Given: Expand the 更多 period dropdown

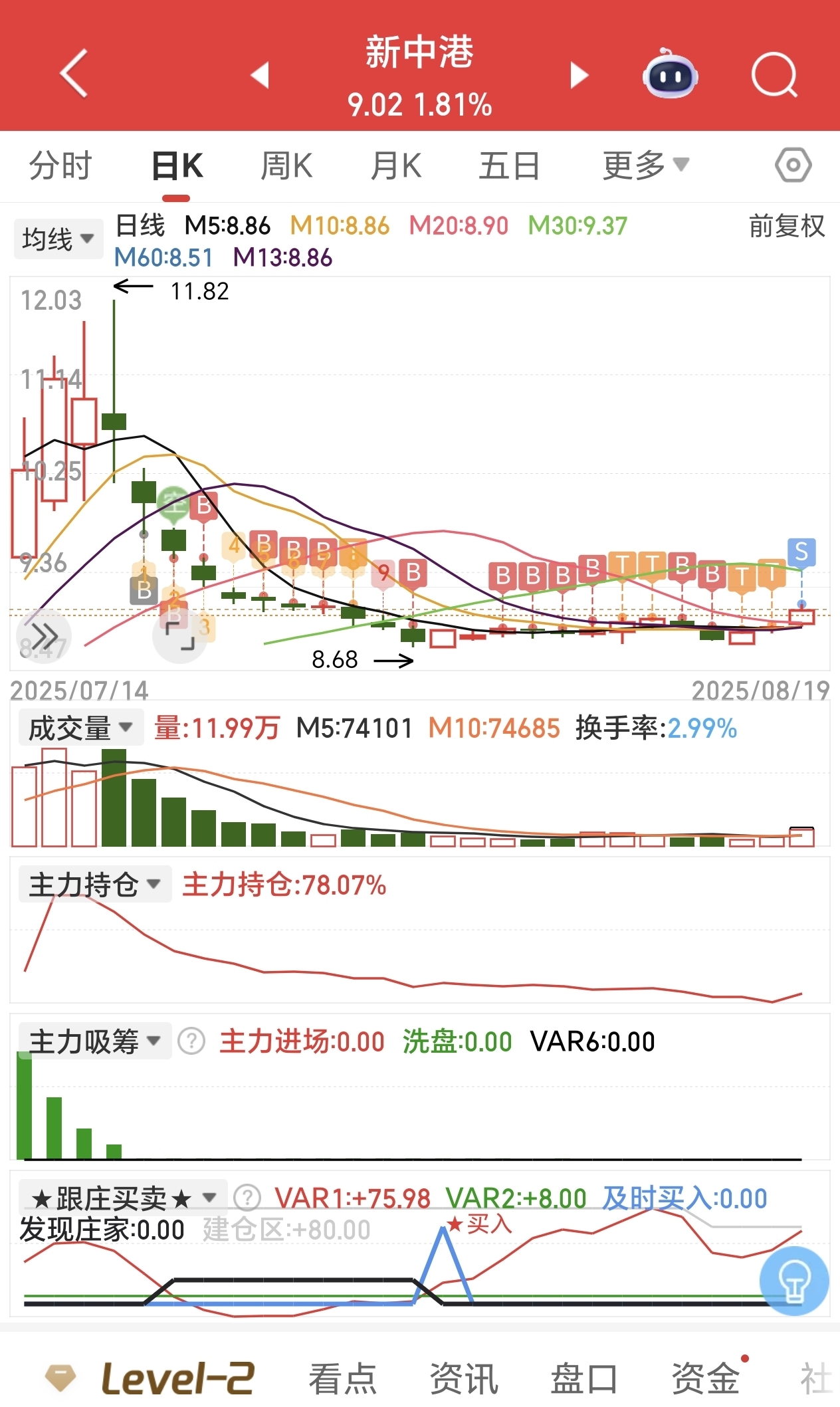Looking at the screenshot, I should 645,165.
